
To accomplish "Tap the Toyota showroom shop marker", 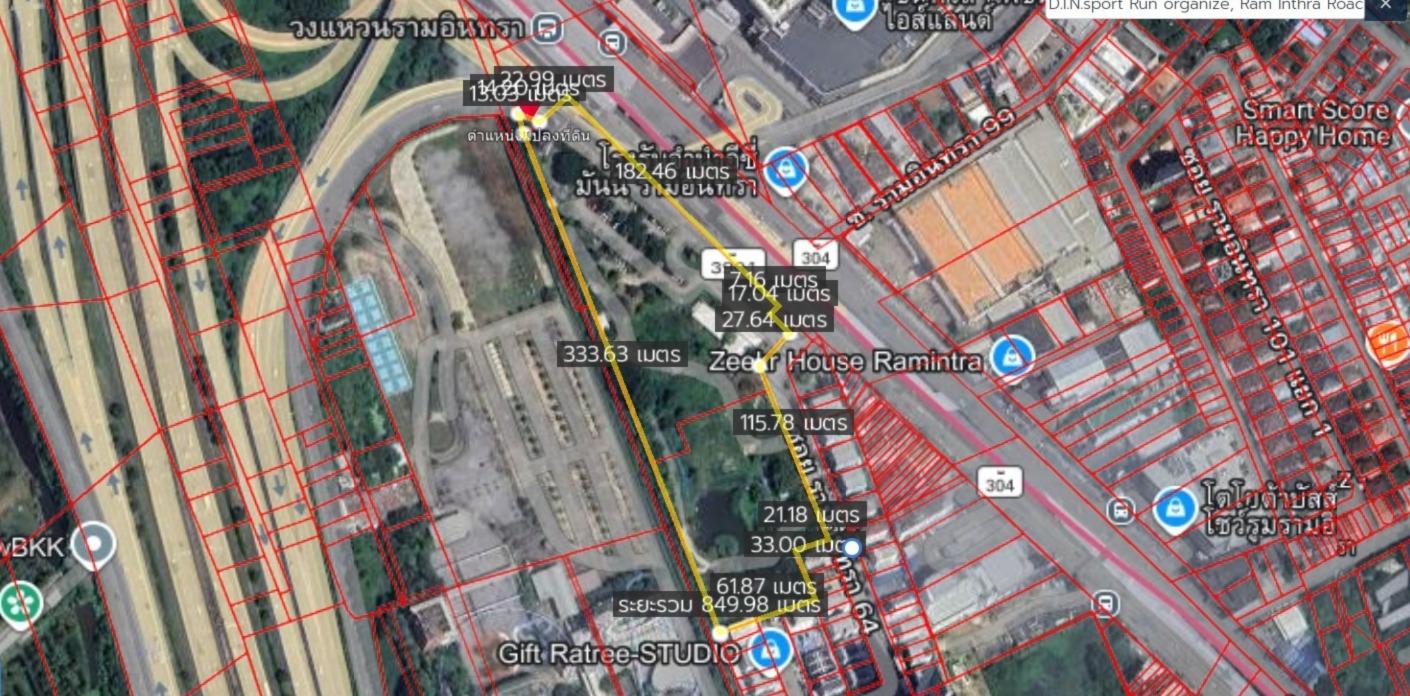I will click(1176, 510).
